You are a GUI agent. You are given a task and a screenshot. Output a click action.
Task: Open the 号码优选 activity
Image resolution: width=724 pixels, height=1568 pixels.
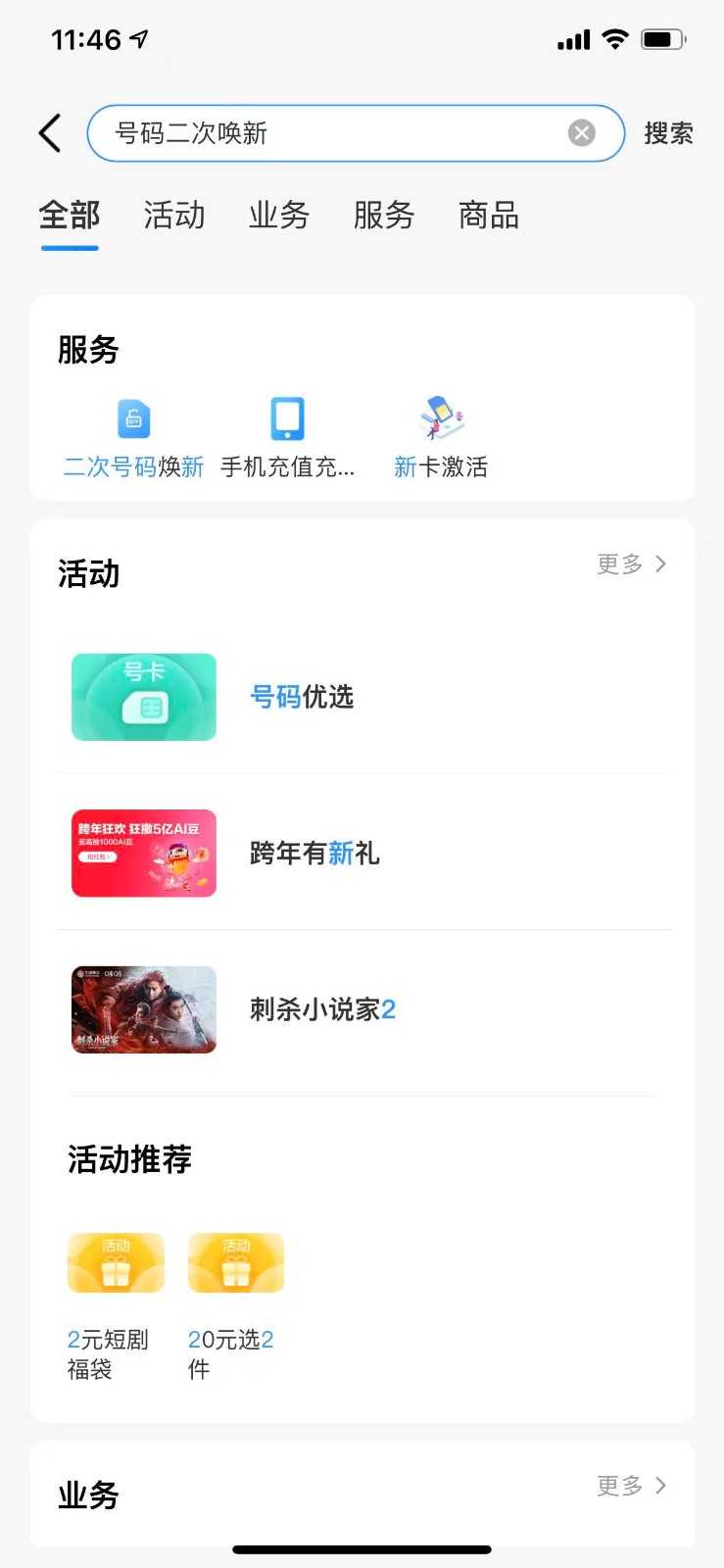point(302,697)
